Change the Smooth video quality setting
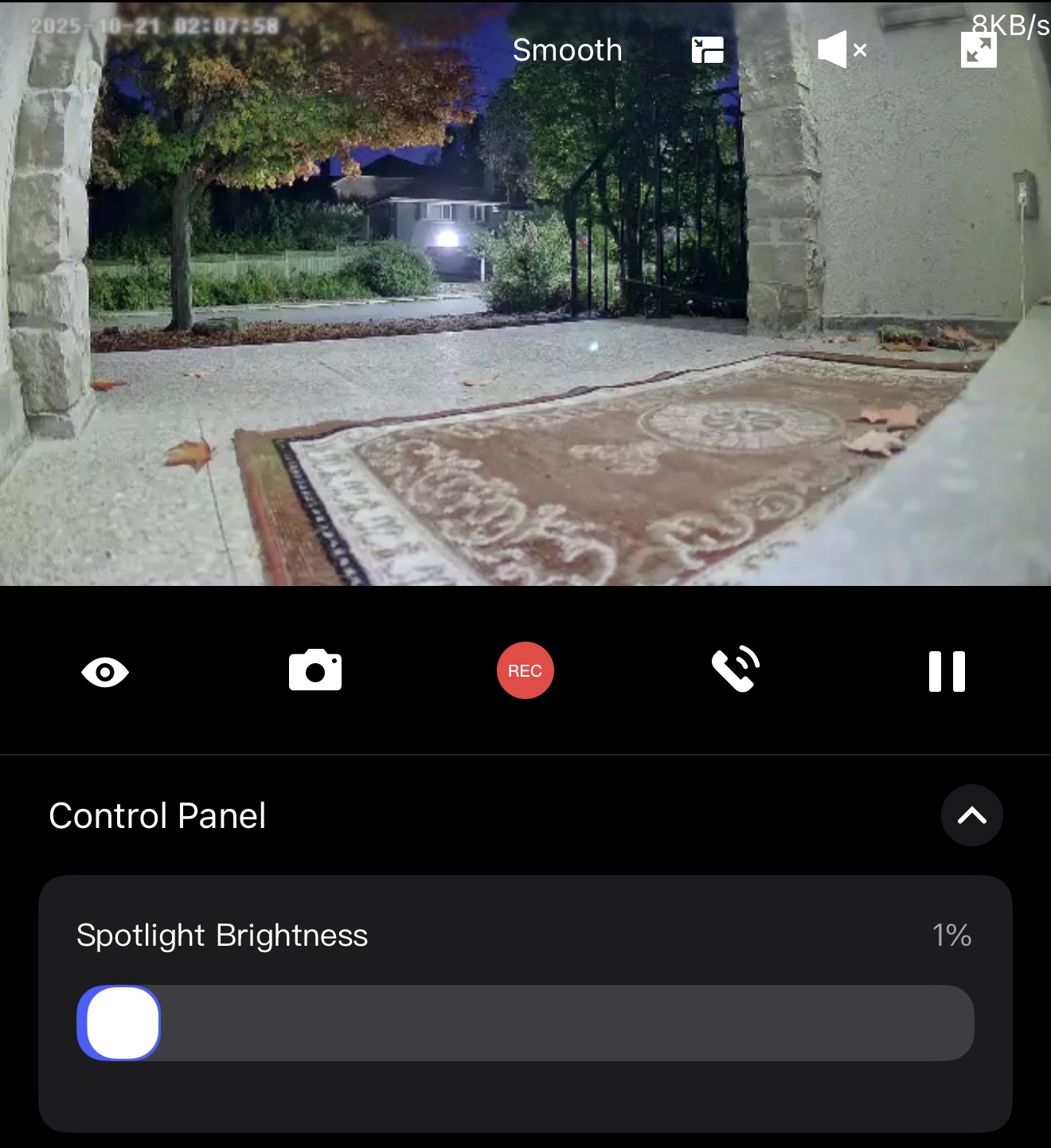1051x1148 pixels. (x=567, y=51)
